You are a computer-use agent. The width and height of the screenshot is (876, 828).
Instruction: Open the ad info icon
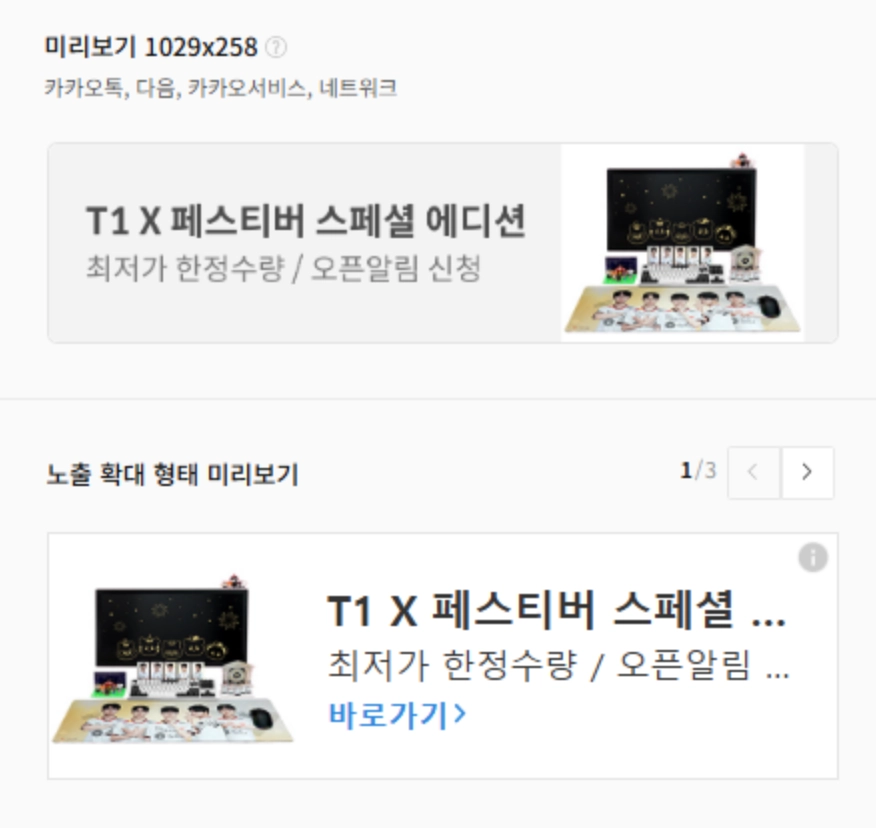813,558
